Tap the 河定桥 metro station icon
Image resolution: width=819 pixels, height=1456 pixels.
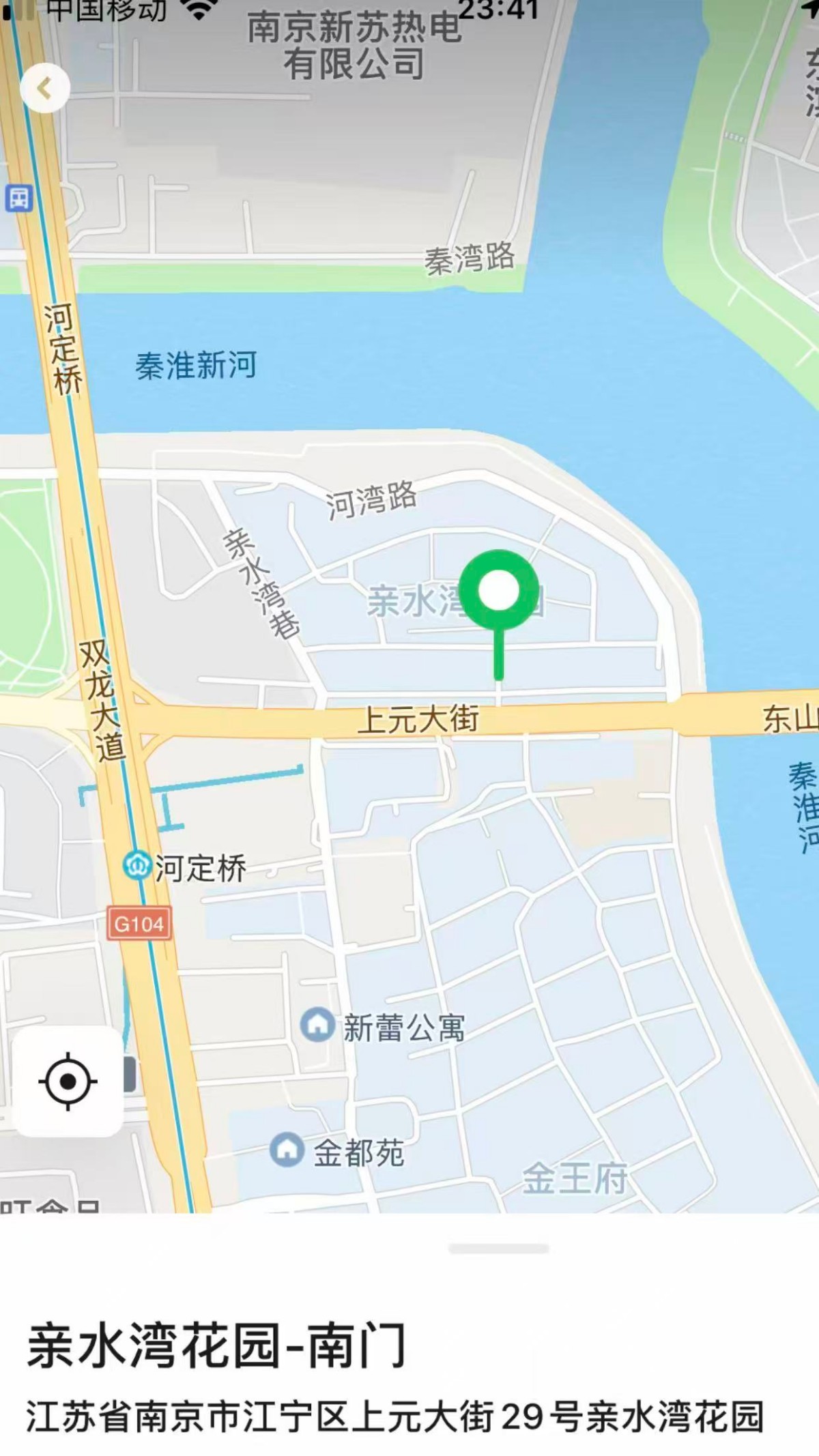point(136,864)
